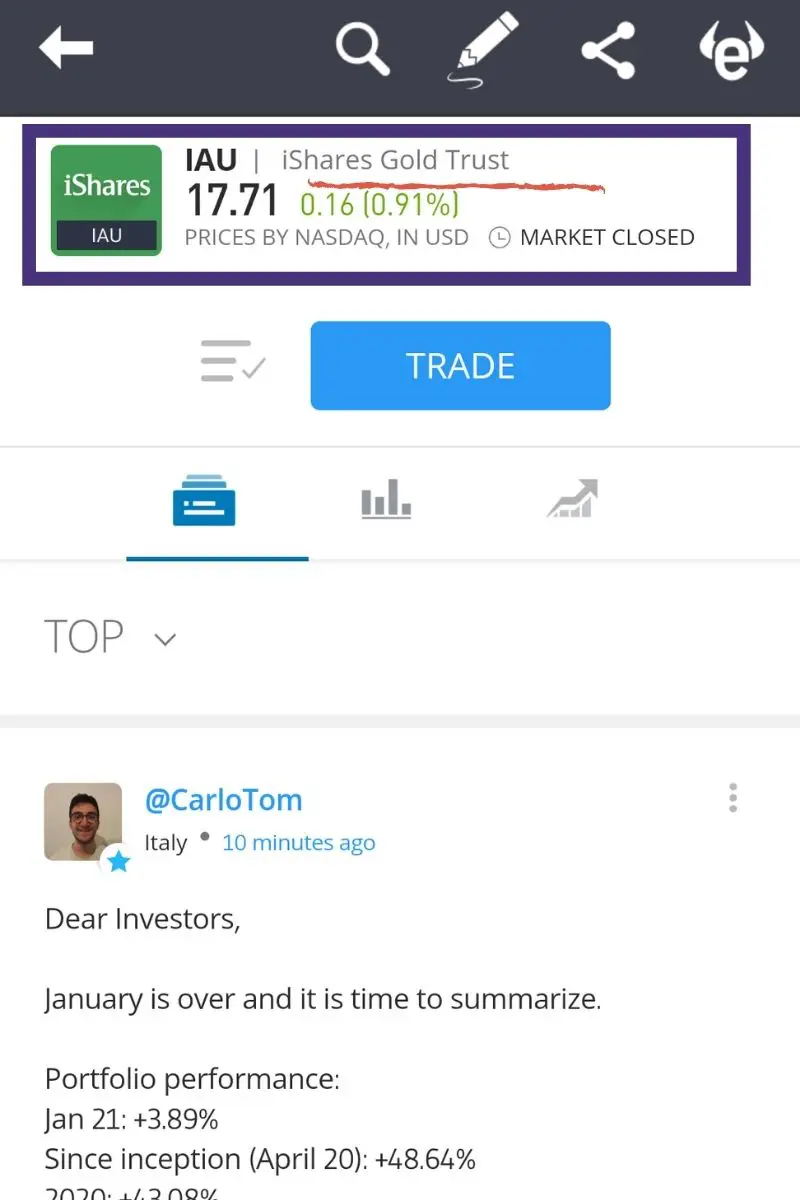The width and height of the screenshot is (800, 1200).
Task: Open @CarloTom's profile link
Action: tap(223, 799)
